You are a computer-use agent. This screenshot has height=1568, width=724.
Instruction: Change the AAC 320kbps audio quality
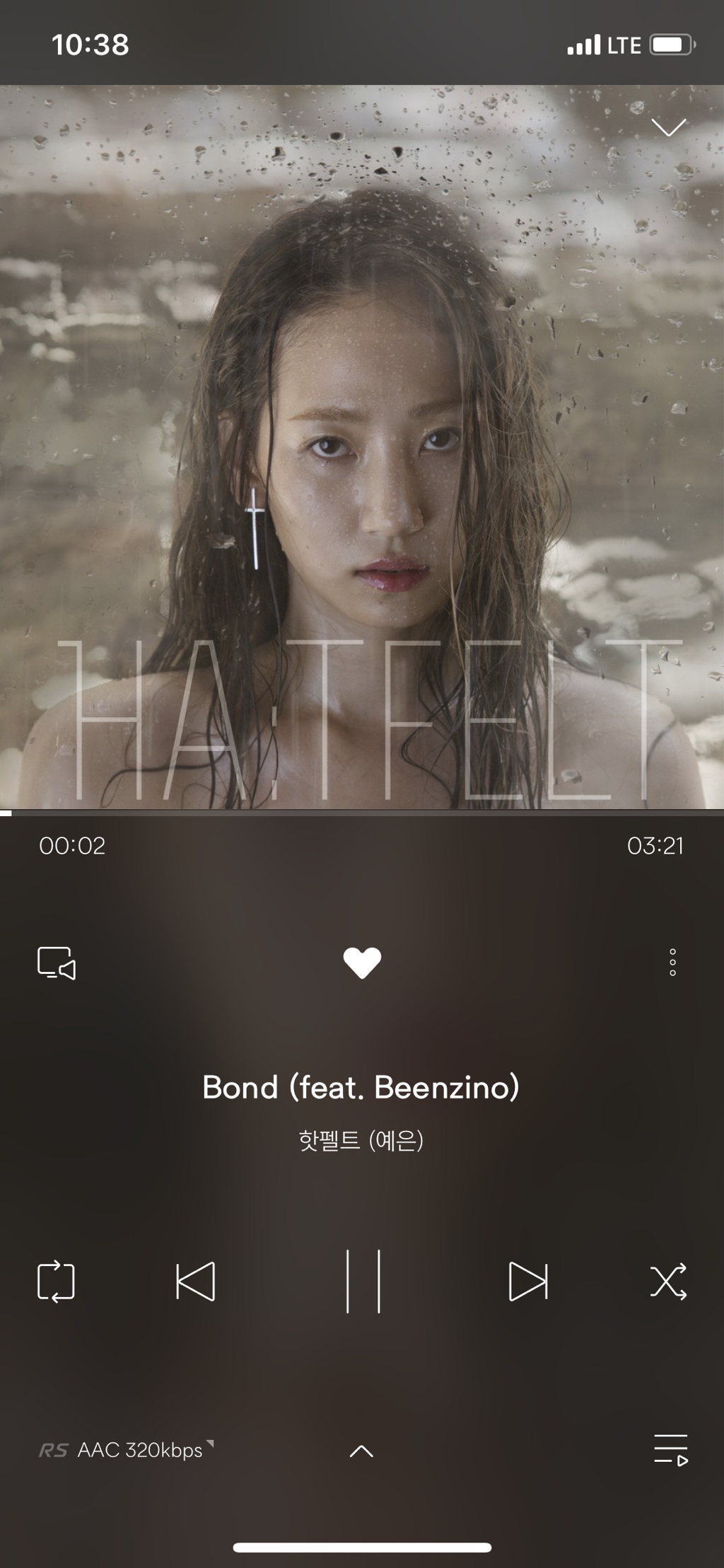[126, 1451]
